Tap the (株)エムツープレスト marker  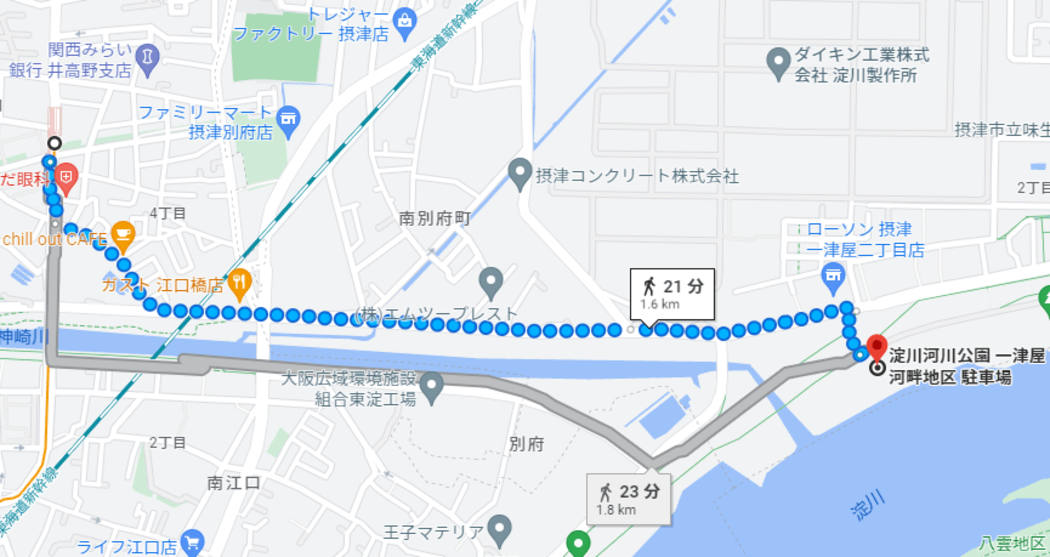pos(490,280)
